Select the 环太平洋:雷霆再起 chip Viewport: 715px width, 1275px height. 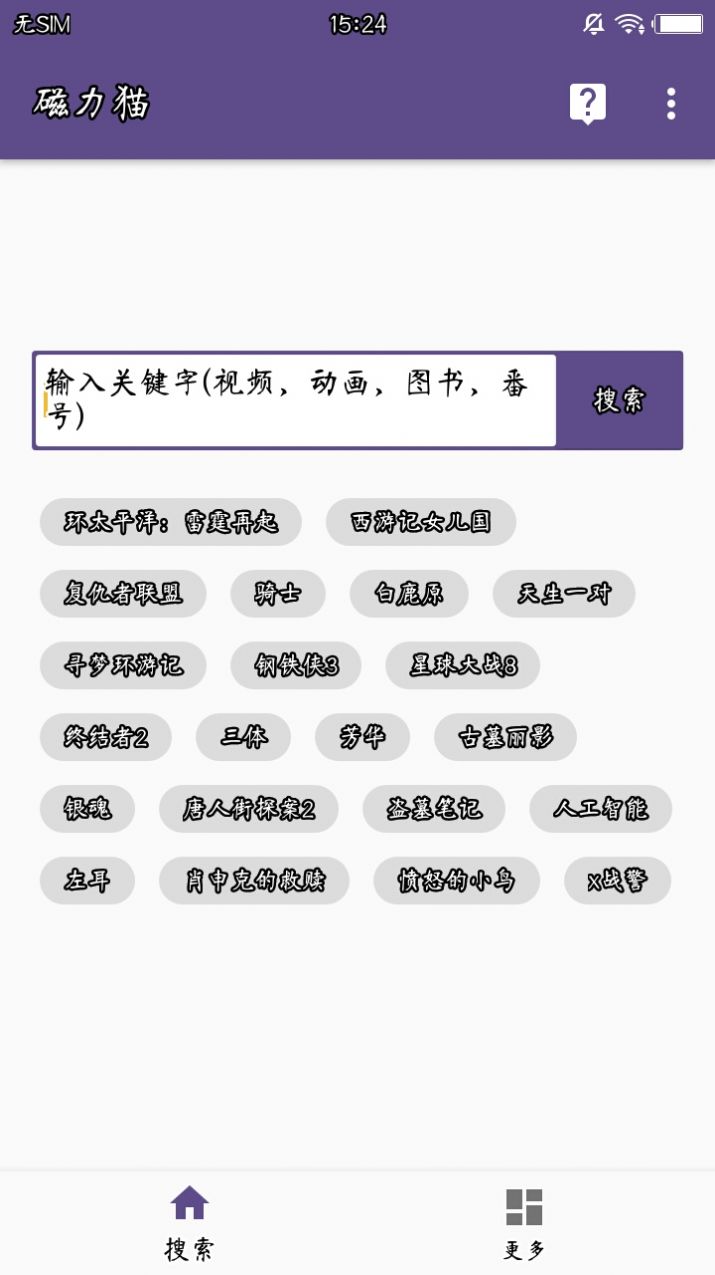[171, 522]
